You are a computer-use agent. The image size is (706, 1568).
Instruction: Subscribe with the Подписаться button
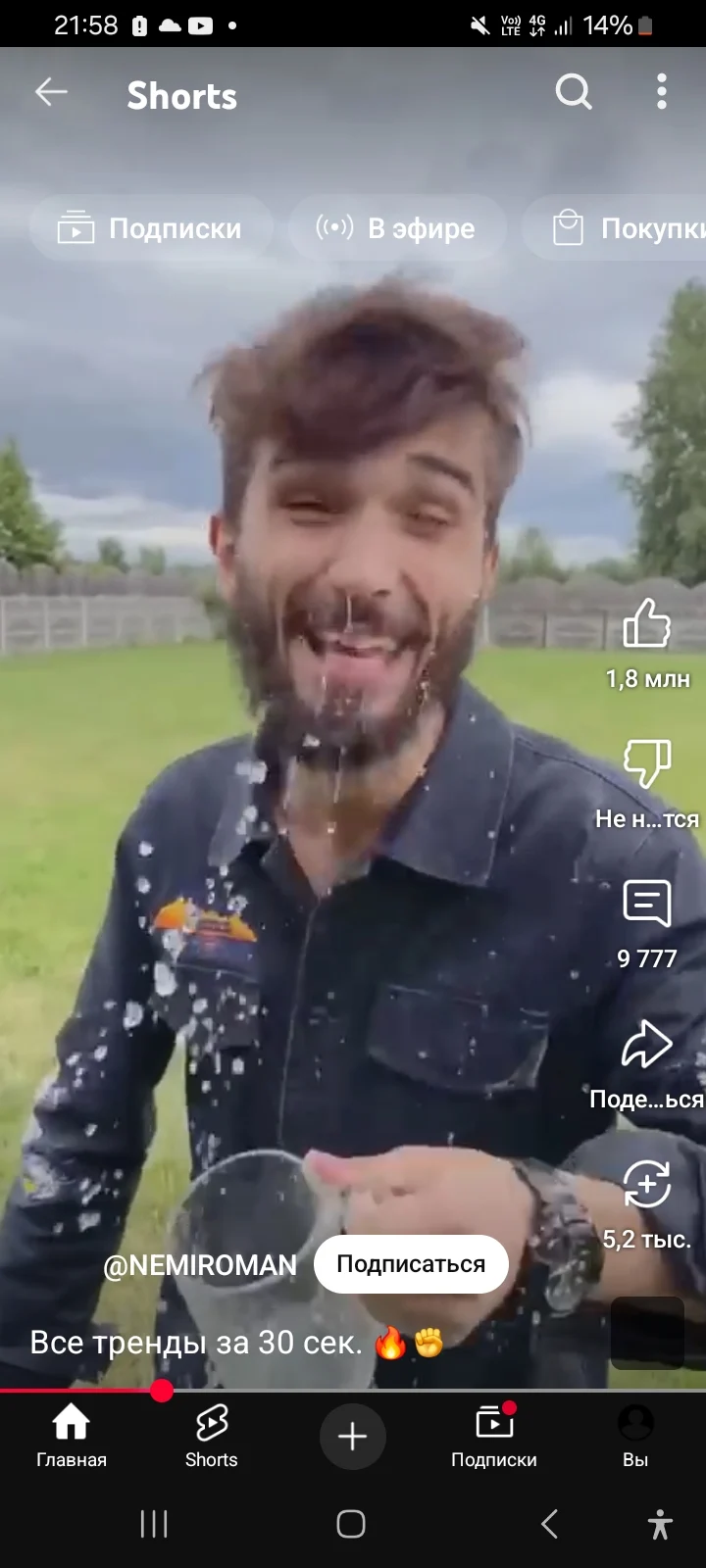[x=411, y=1264]
